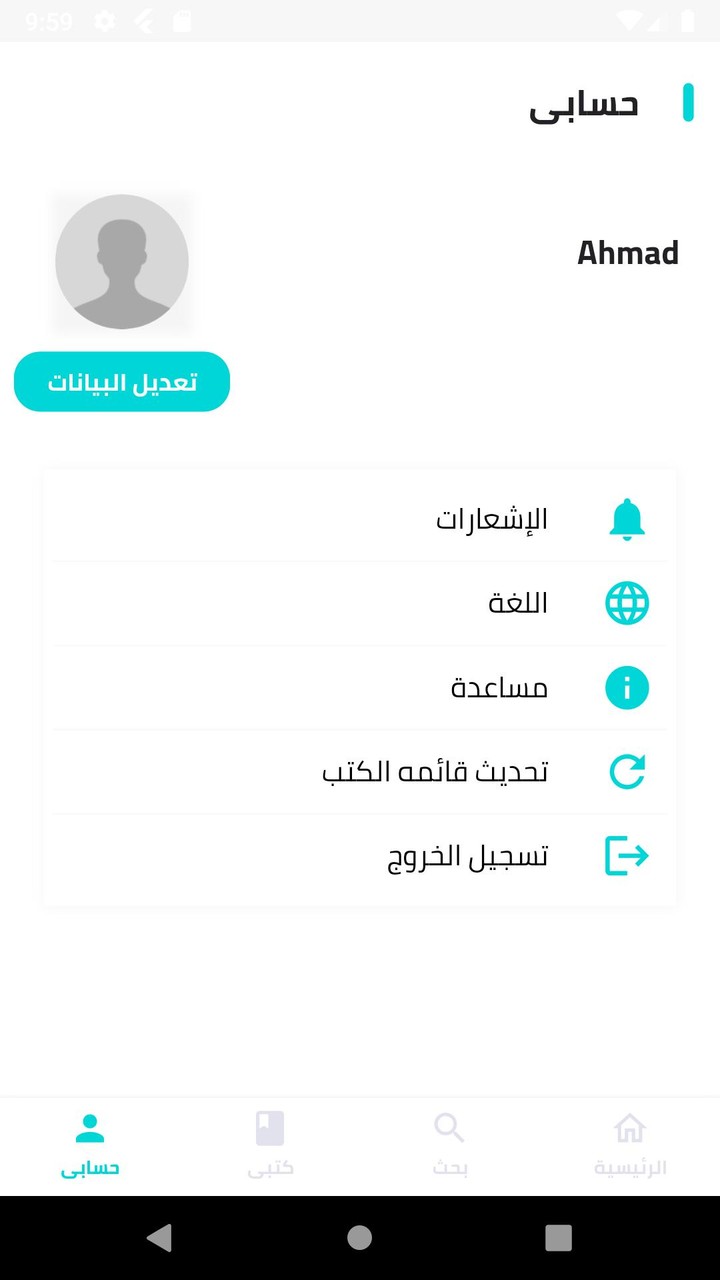Screen dimensions: 720x1280
Task: Switch to the كتبى my books tab
Action: (270, 1145)
